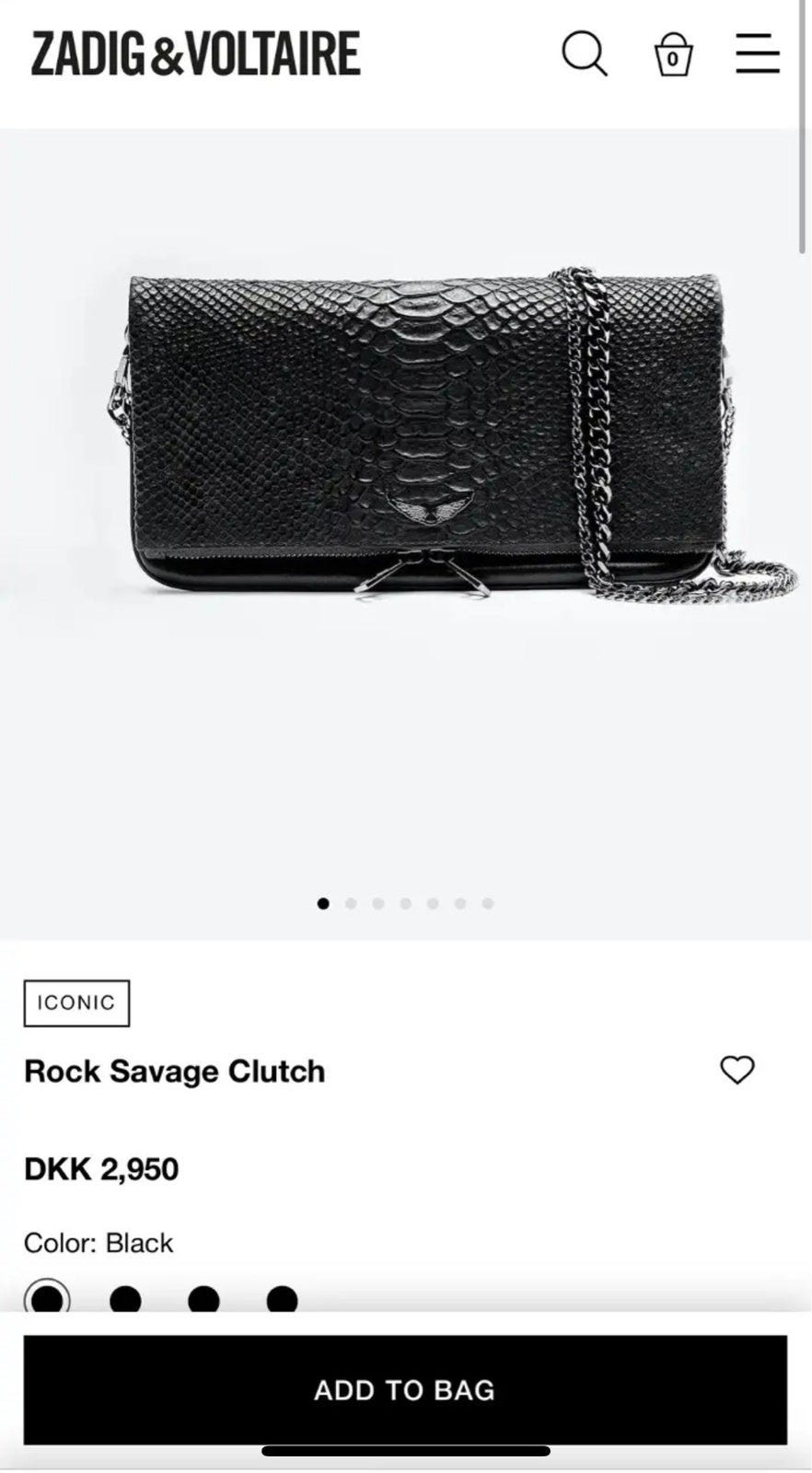Add Rock Savage Clutch to wishlist
812x1473 pixels.
click(737, 1070)
